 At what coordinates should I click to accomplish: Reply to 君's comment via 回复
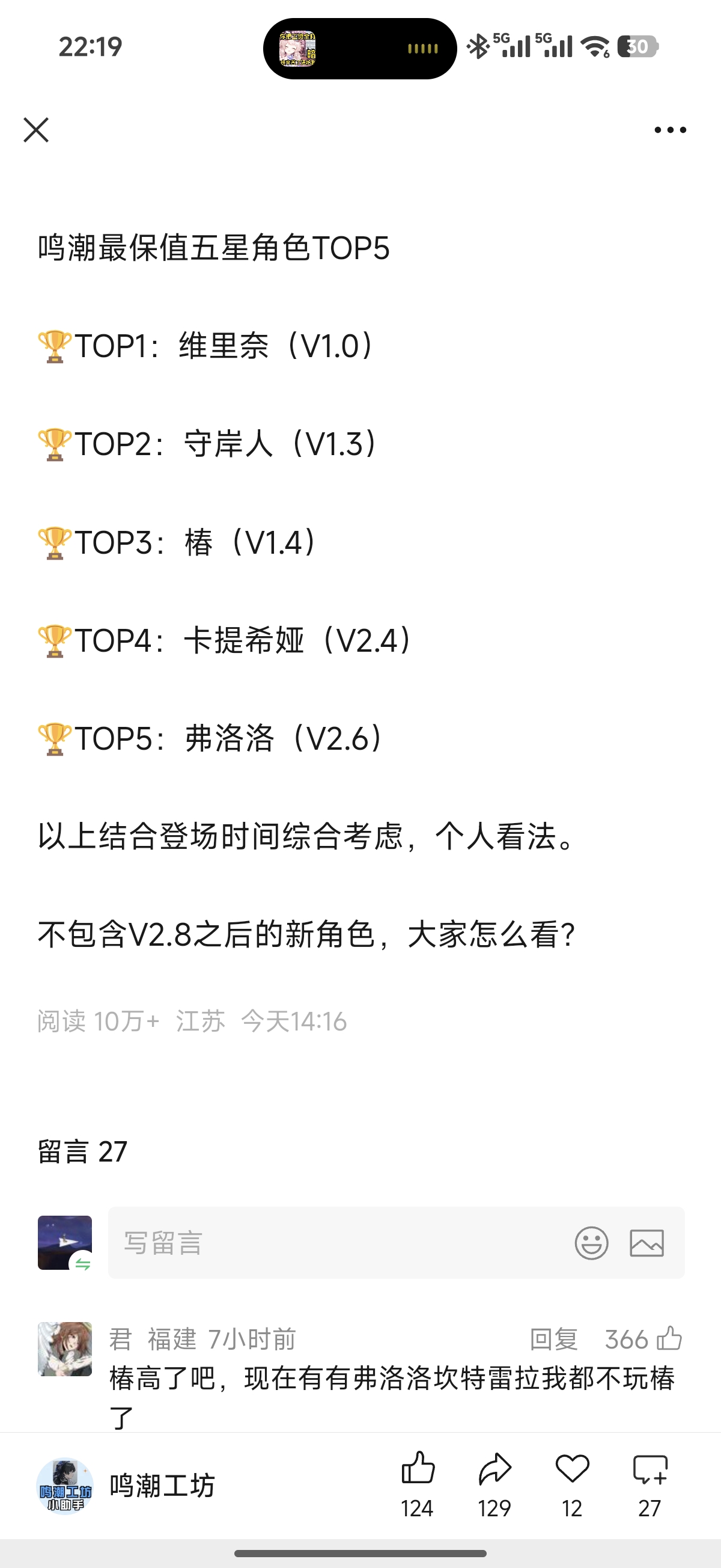click(x=553, y=1339)
